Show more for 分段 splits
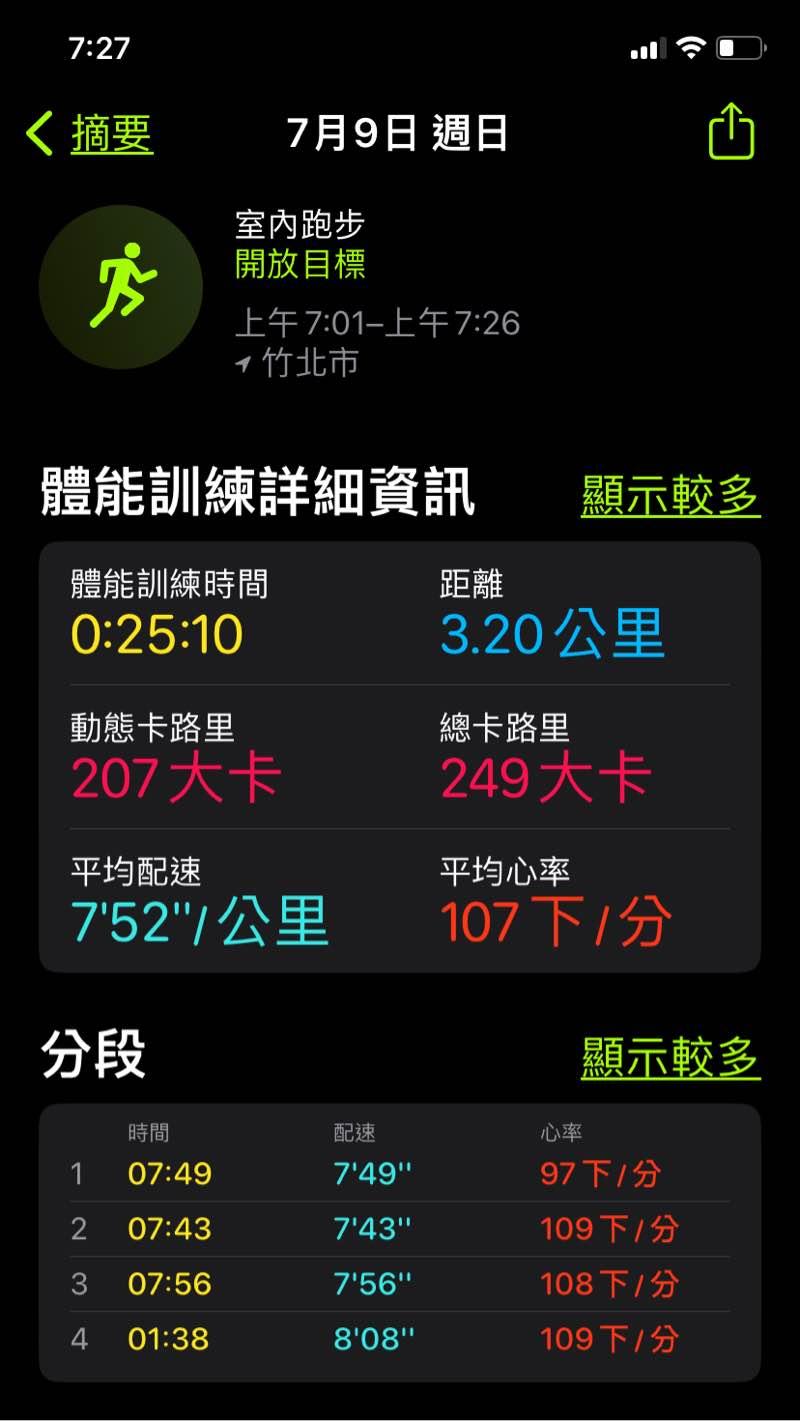The width and height of the screenshot is (800, 1421). 670,1057
